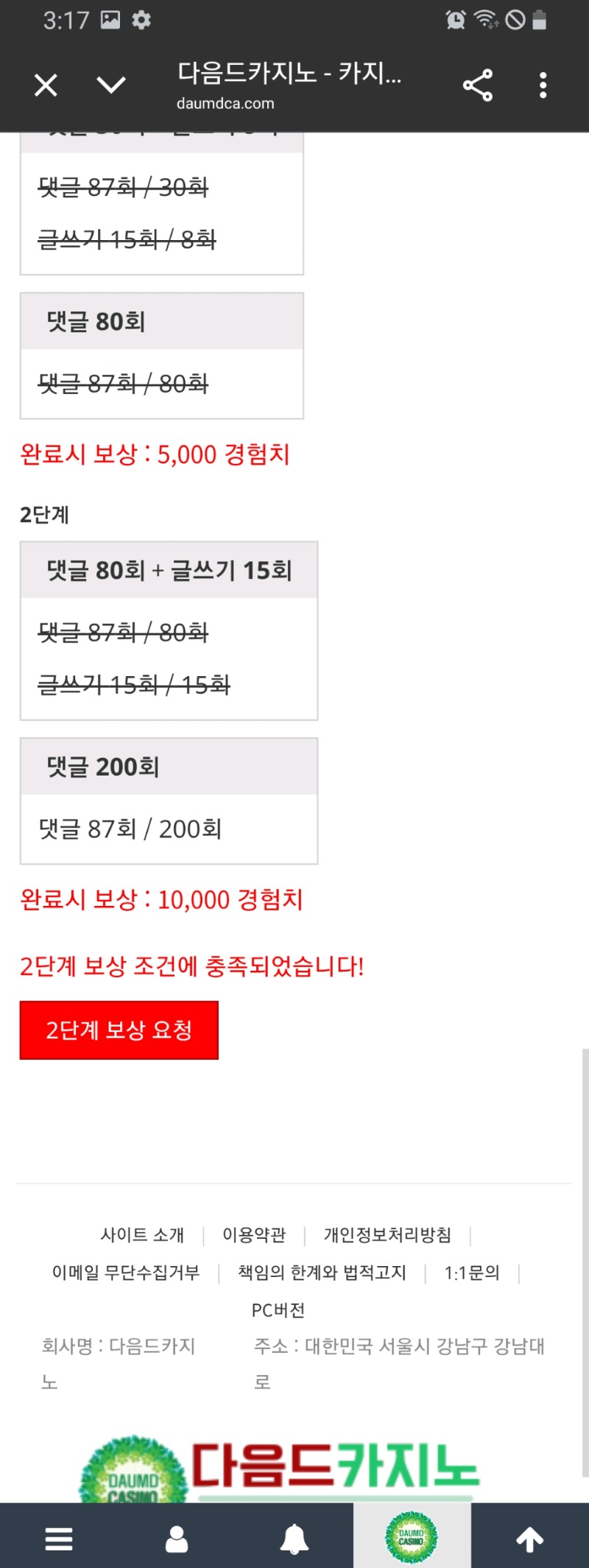Open the notifications bell

(294, 1539)
